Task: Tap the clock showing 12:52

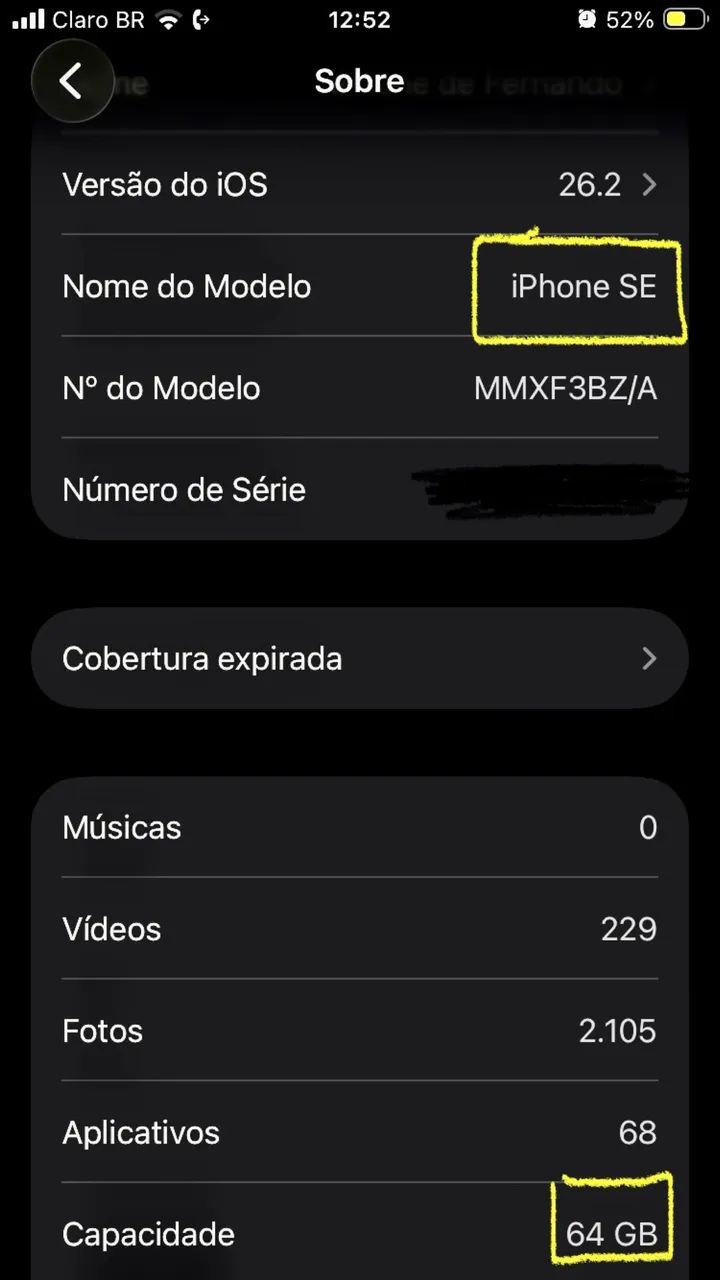Action: click(358, 18)
